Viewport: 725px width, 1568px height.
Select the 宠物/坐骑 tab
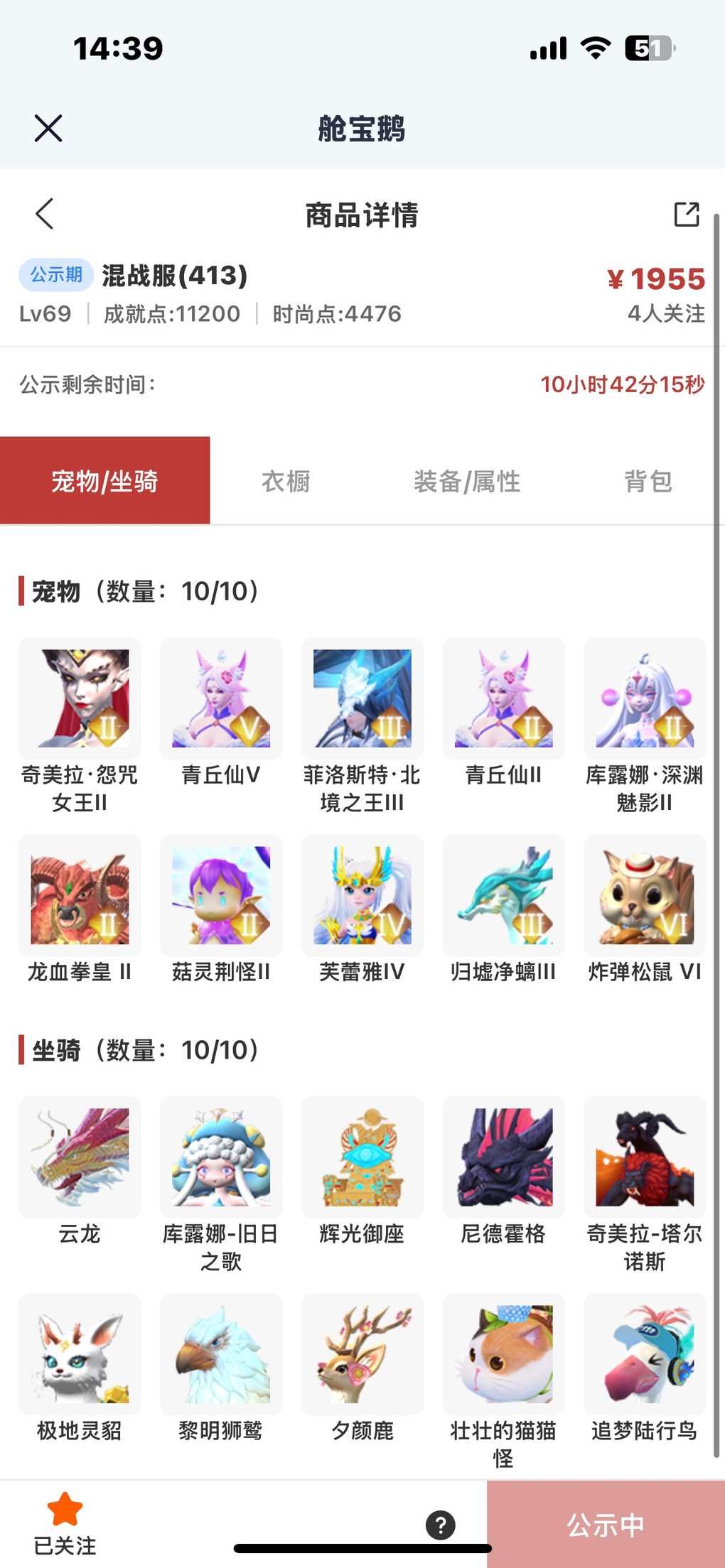(105, 481)
